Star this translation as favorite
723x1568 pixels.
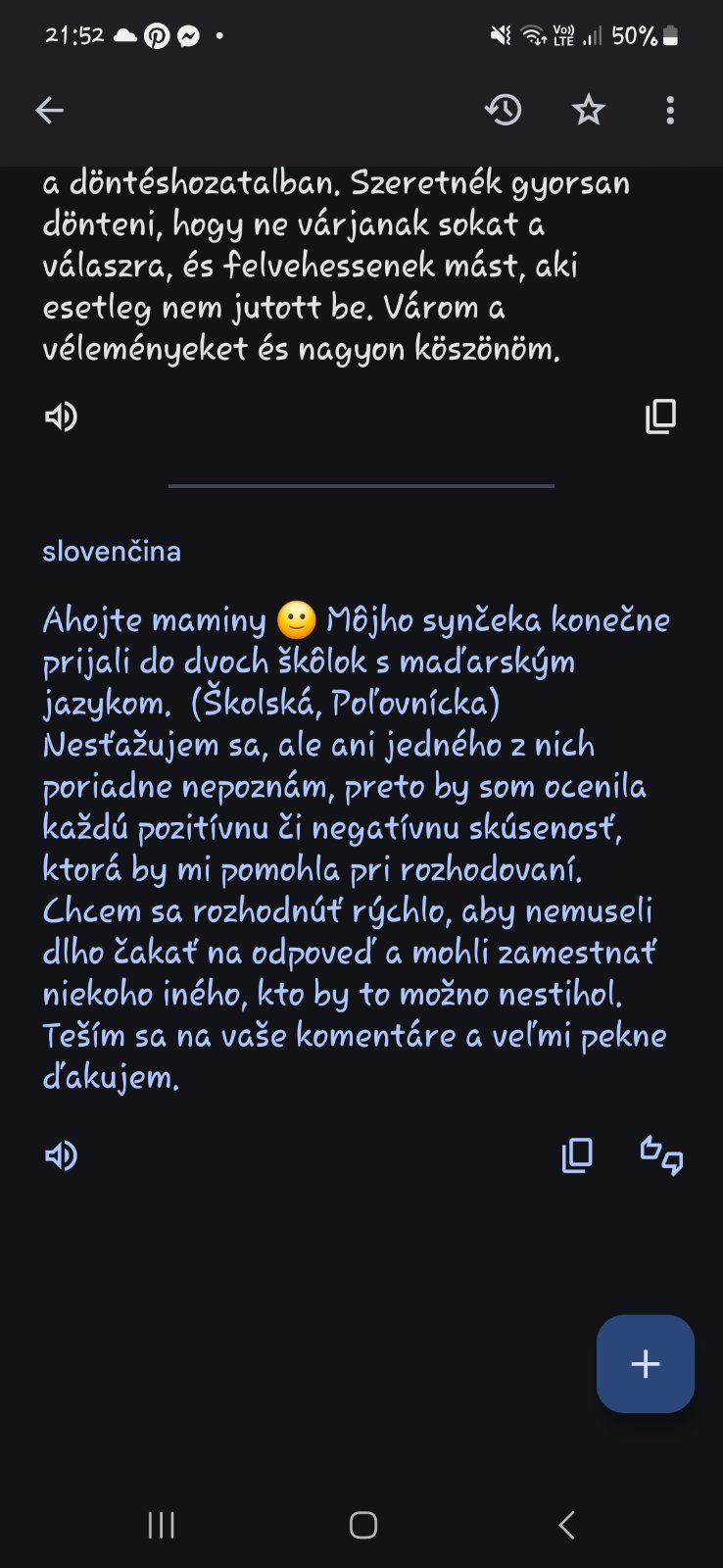588,110
